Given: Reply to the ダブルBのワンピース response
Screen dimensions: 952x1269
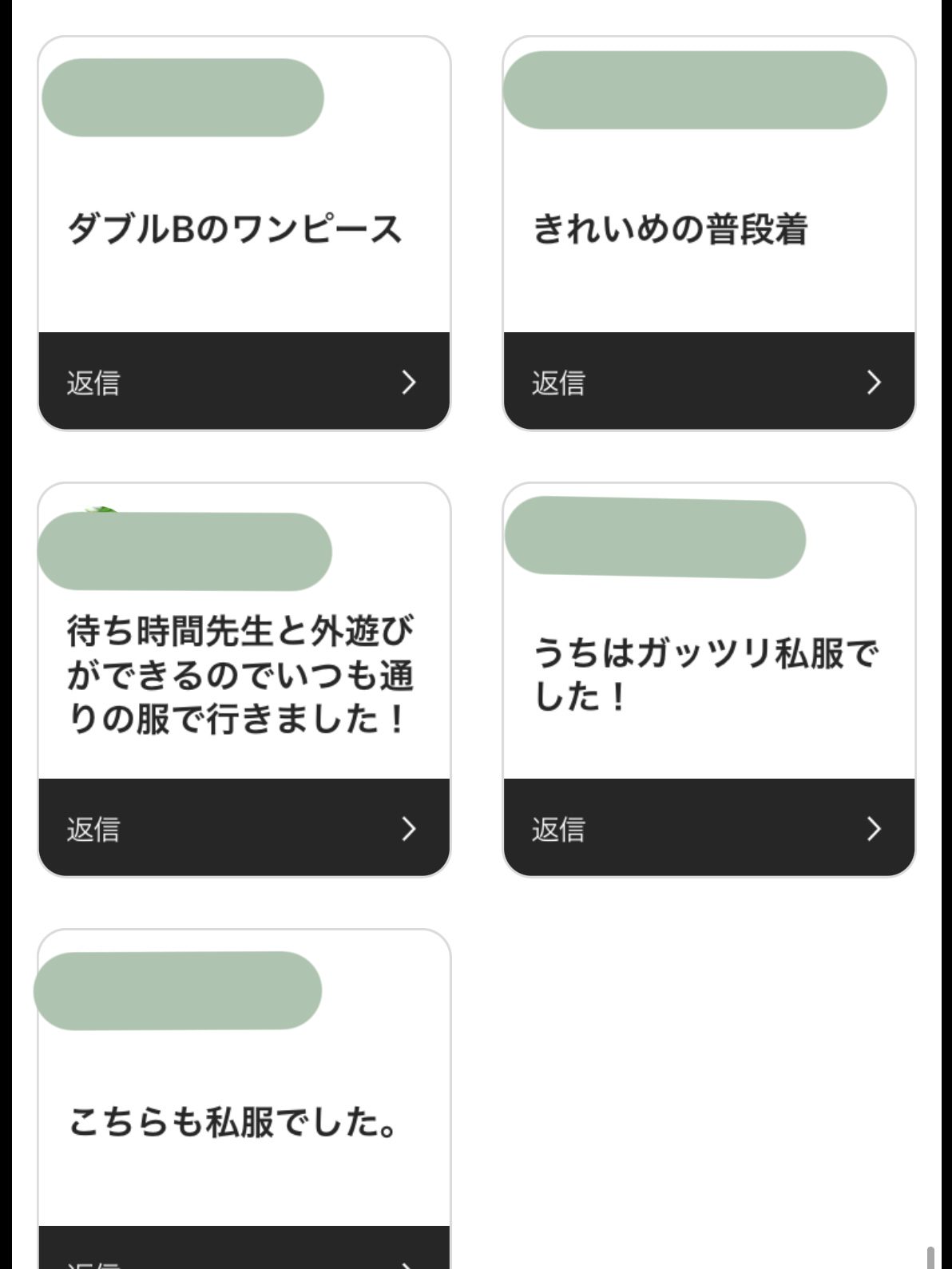Looking at the screenshot, I should pos(244,382).
